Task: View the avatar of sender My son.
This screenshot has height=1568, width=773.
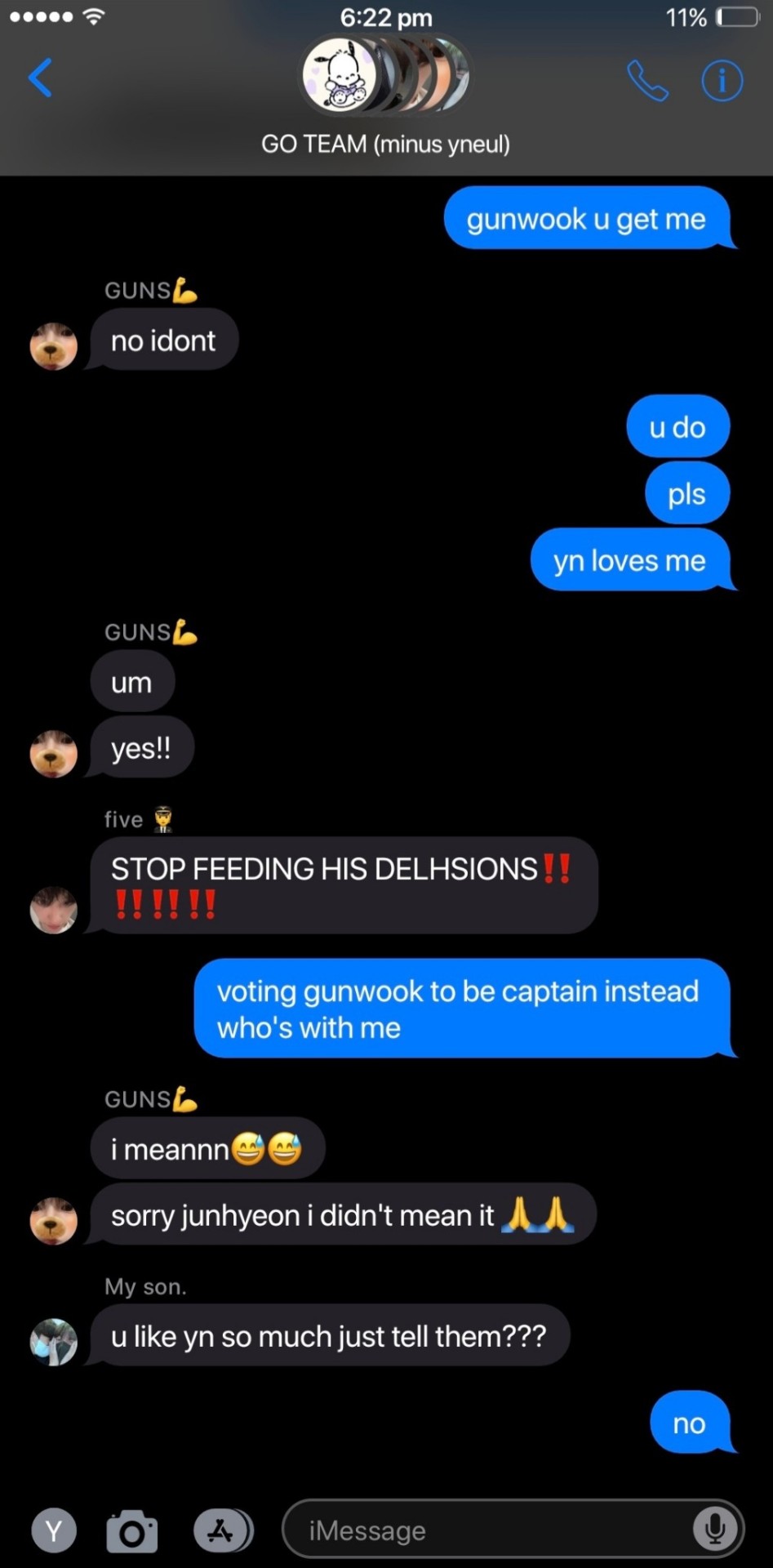Action: coord(54,1341)
